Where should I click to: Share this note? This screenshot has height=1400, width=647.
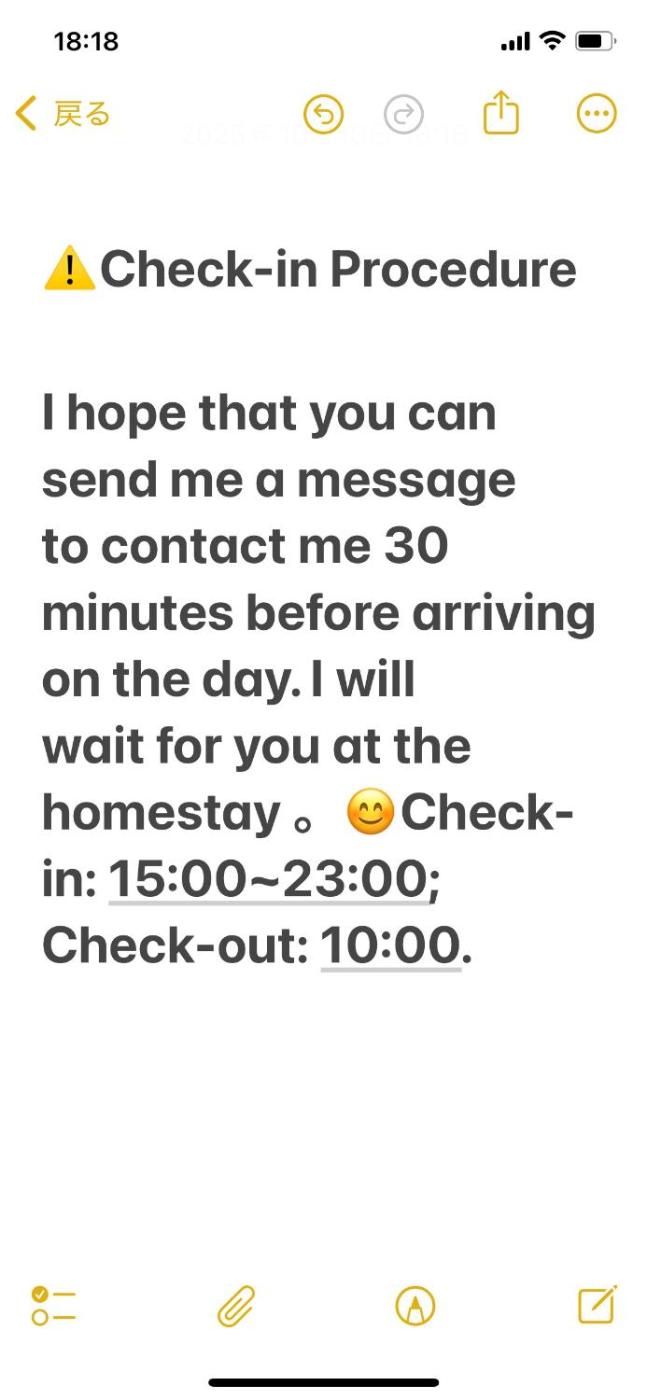(x=501, y=115)
